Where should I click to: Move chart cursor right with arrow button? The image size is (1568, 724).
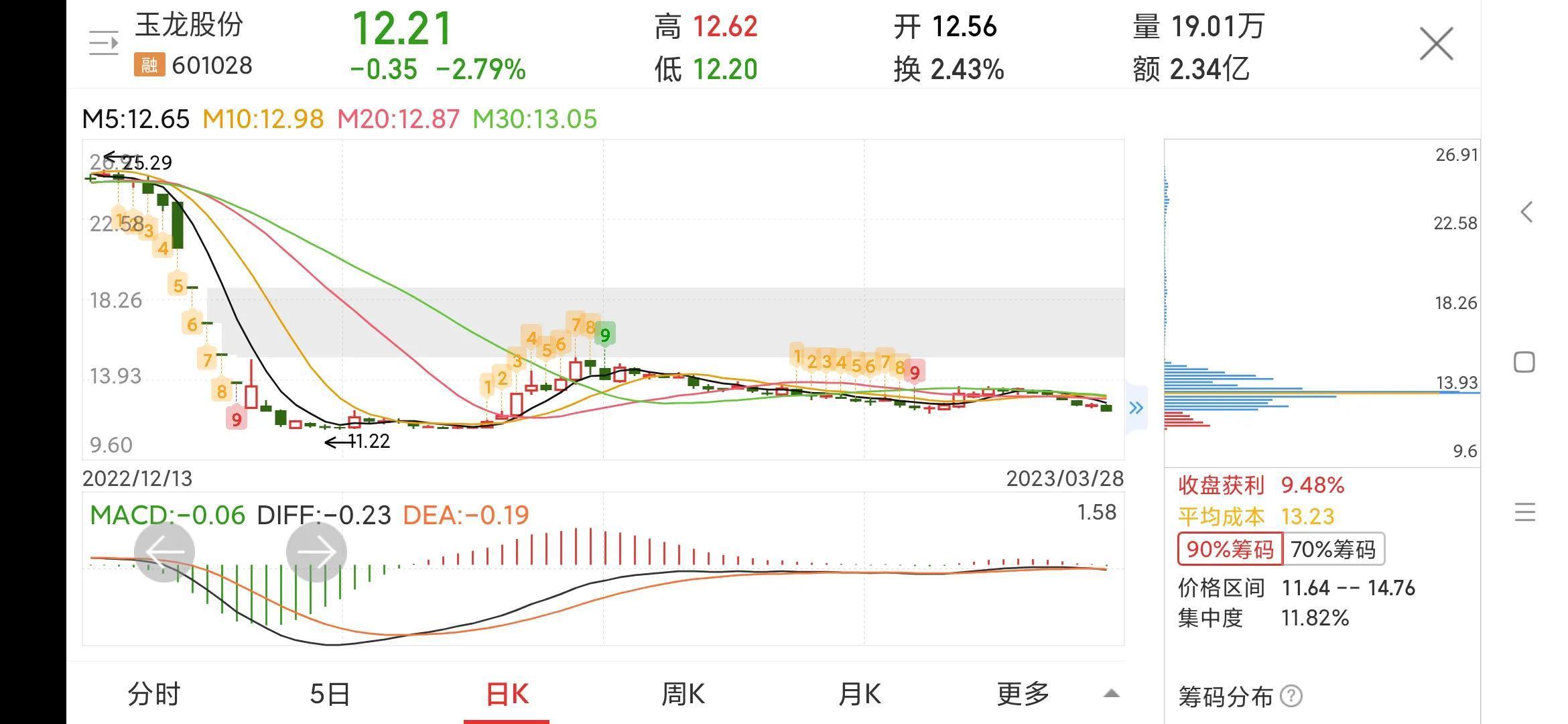316,552
